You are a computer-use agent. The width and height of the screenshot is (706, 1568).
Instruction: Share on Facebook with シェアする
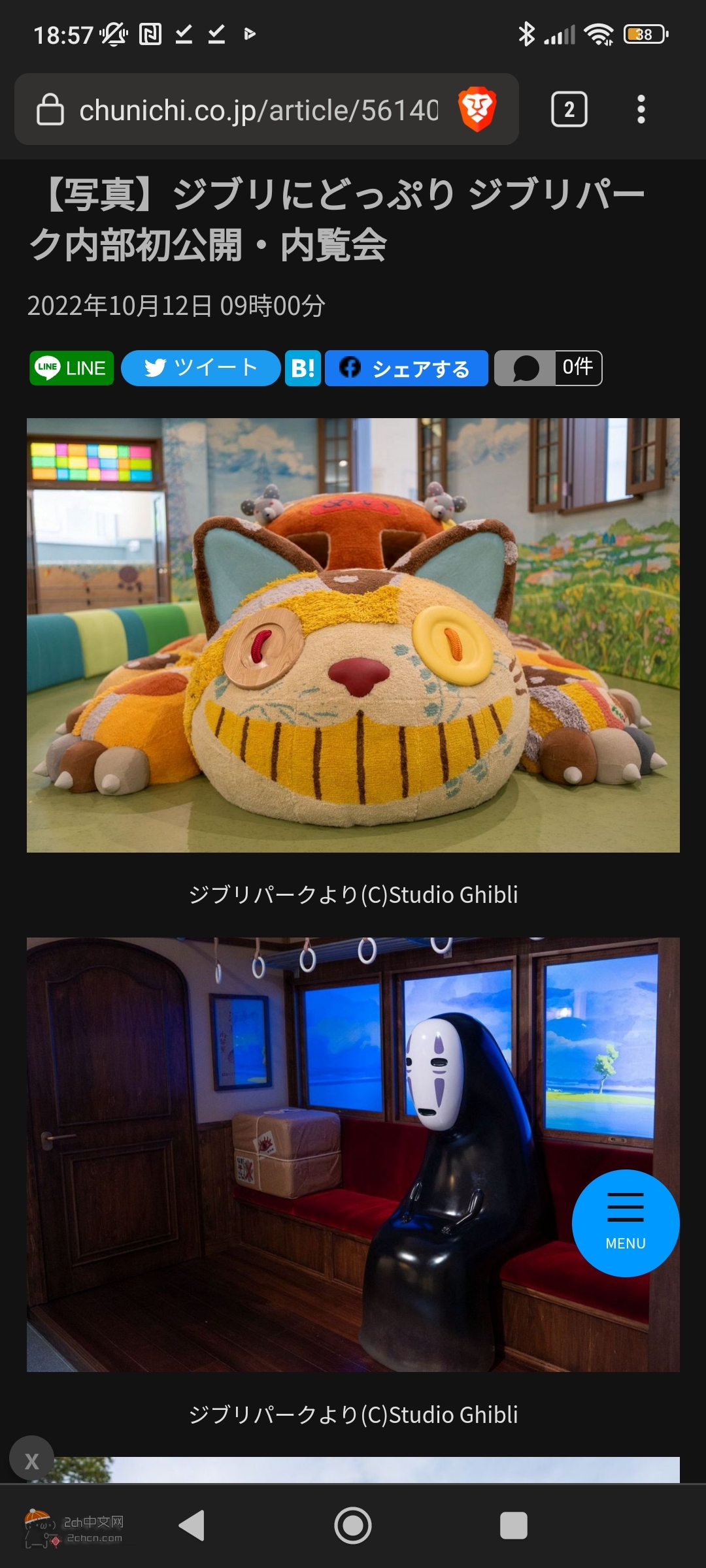click(x=406, y=368)
